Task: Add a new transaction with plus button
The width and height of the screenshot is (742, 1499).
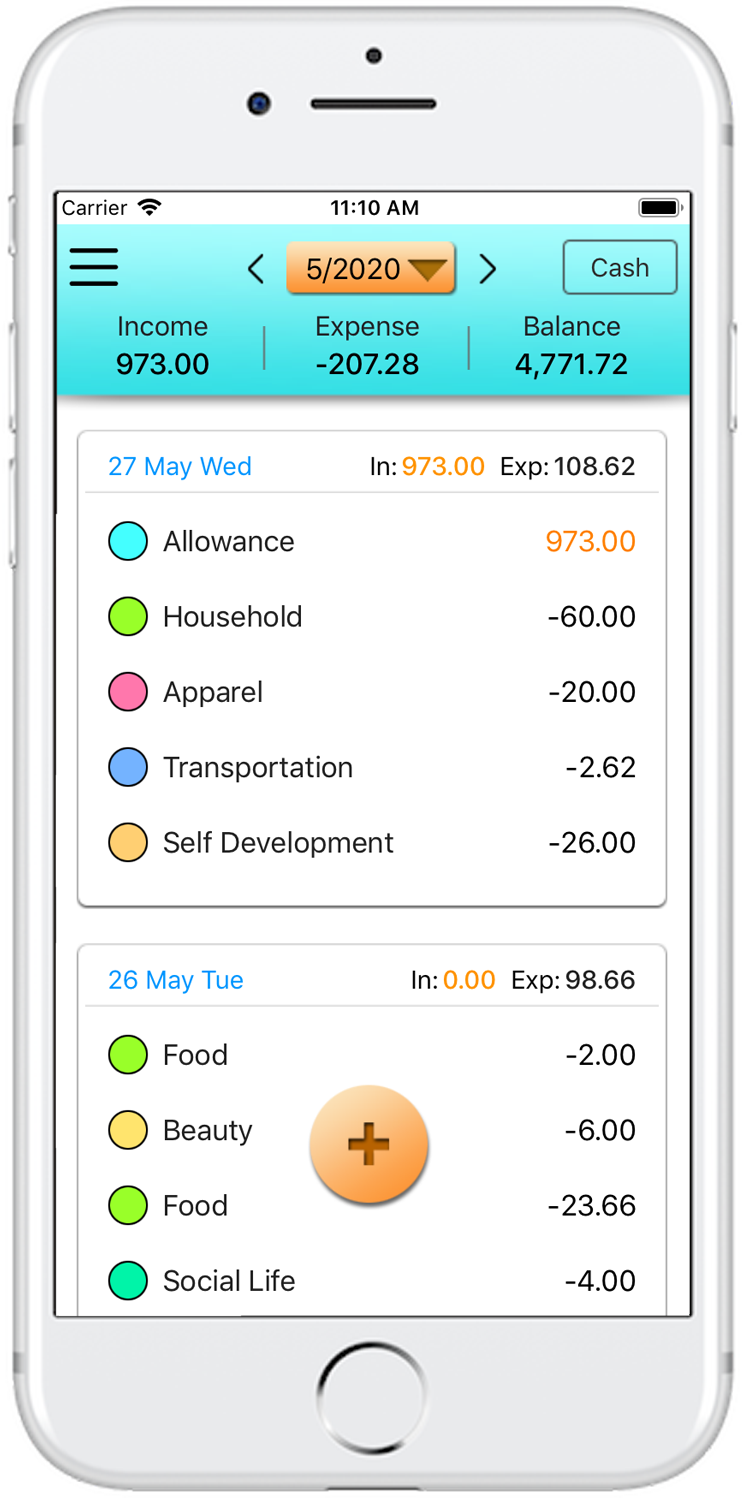Action: point(369,1144)
